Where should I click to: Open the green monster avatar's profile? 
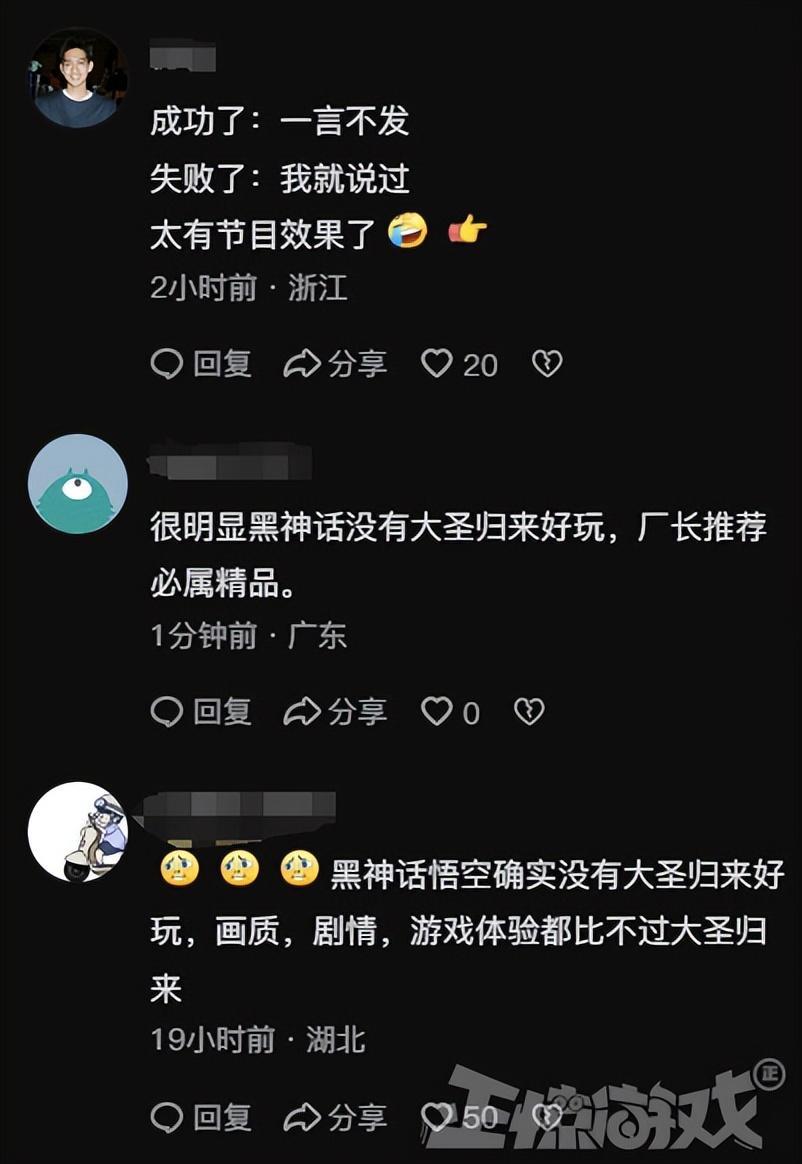[x=77, y=484]
